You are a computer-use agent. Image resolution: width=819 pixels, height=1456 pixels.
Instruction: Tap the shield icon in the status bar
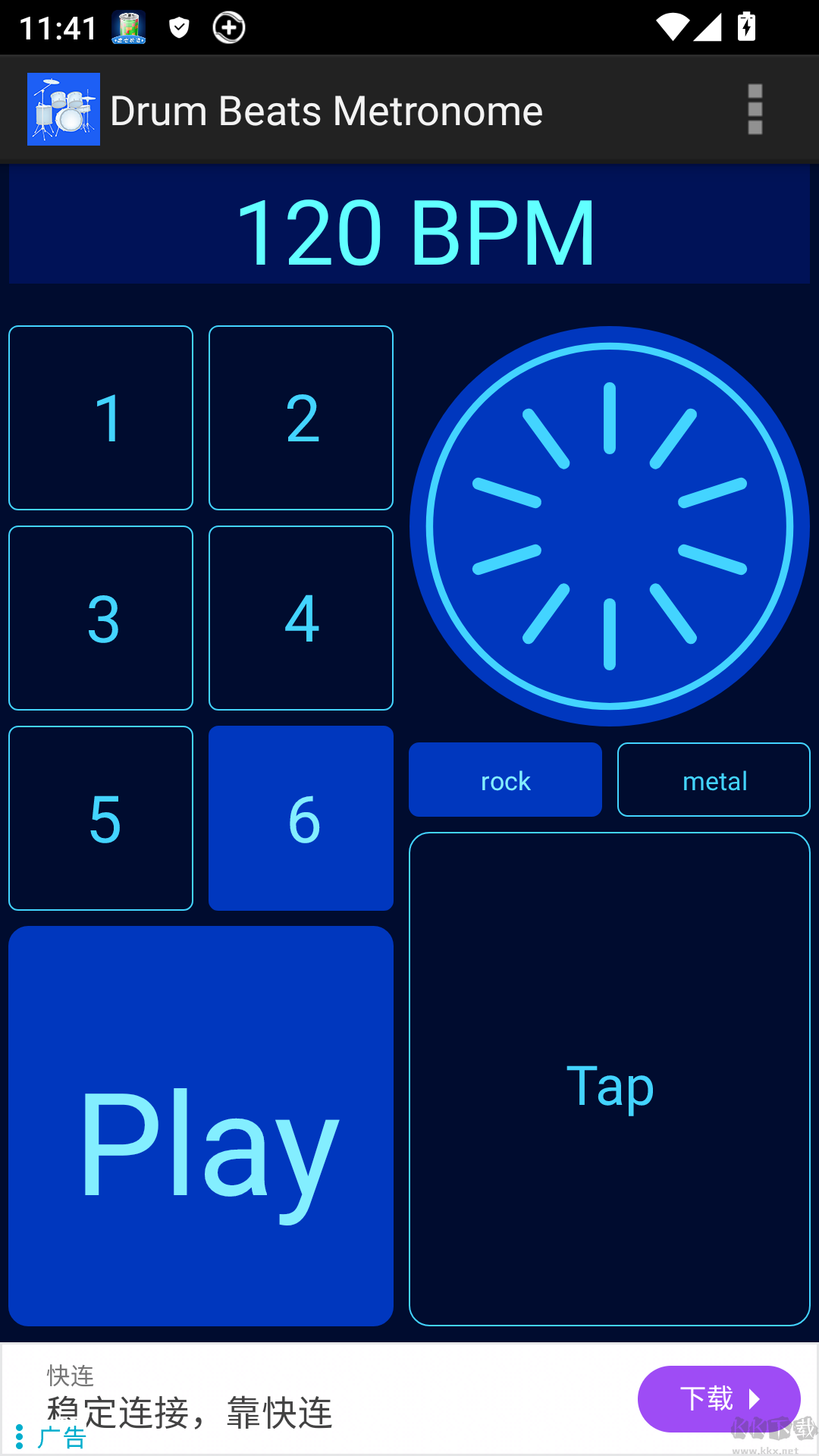click(179, 27)
